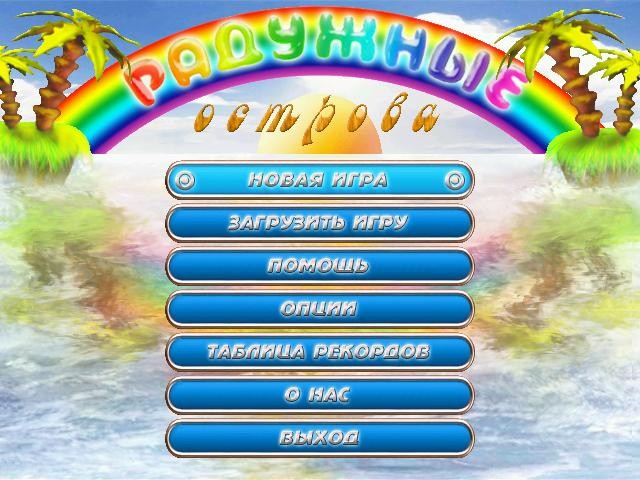Open the Помощь help section
The height and width of the screenshot is (480, 640).
coord(319,267)
